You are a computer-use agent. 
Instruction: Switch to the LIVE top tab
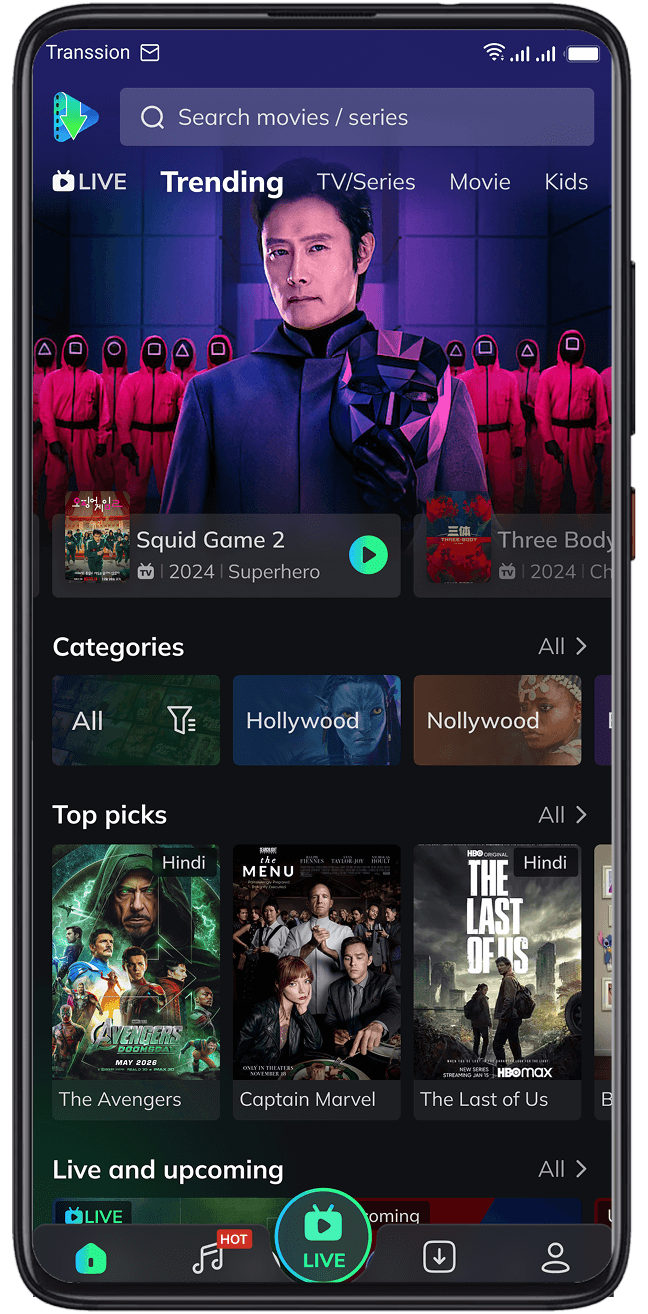pyautogui.click(x=90, y=182)
